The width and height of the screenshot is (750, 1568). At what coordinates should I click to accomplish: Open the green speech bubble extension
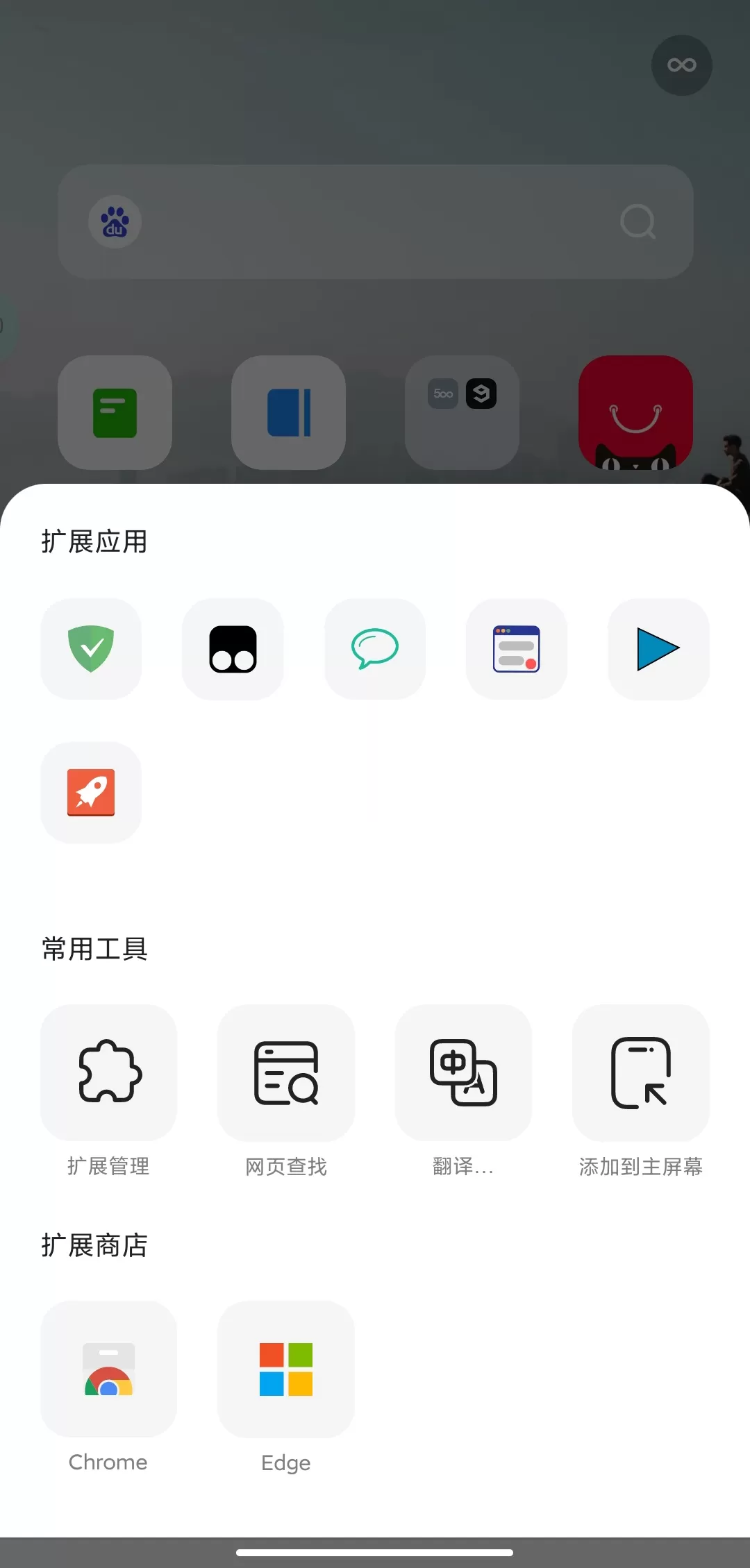[374, 649]
